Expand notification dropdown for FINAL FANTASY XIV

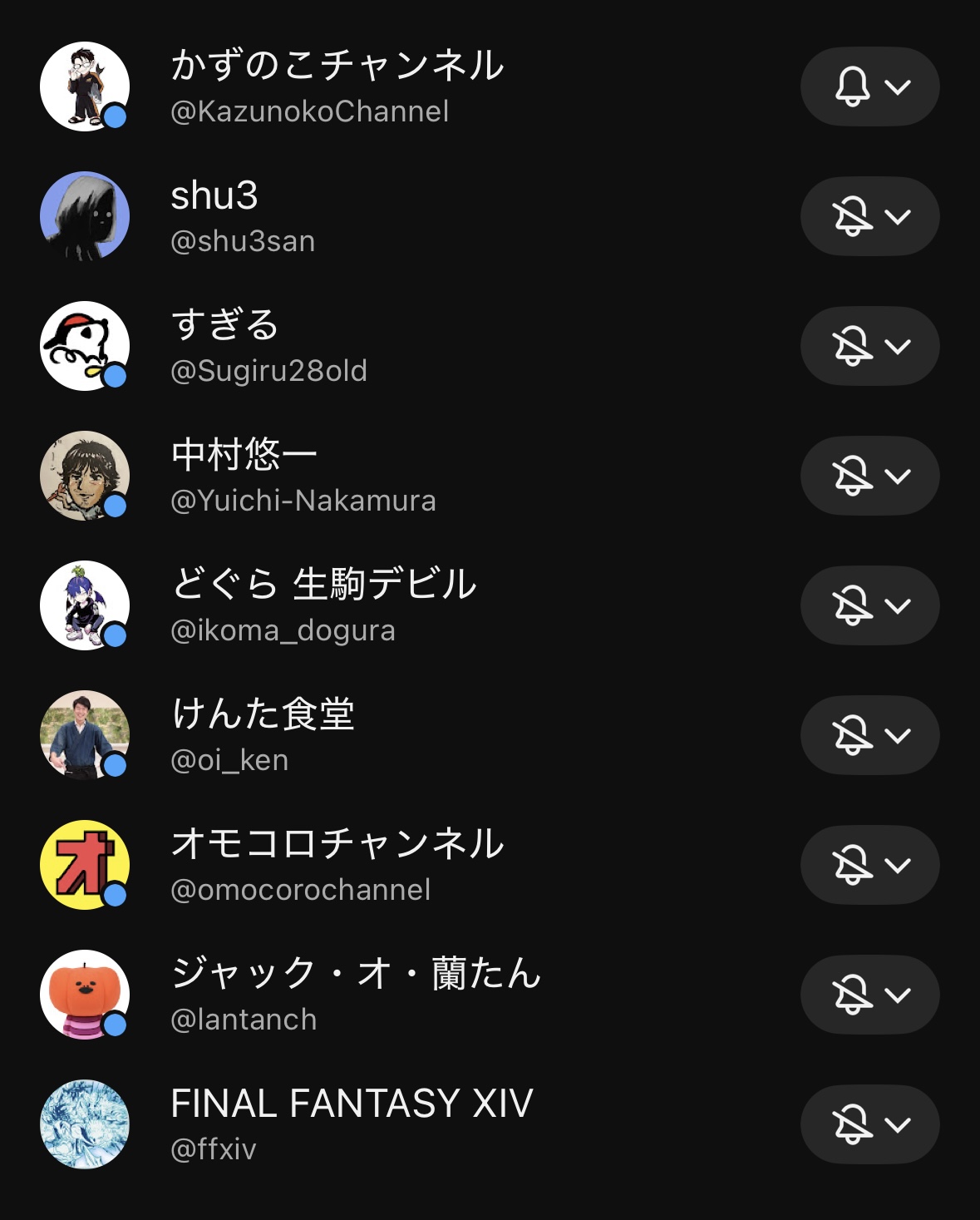click(x=869, y=1124)
